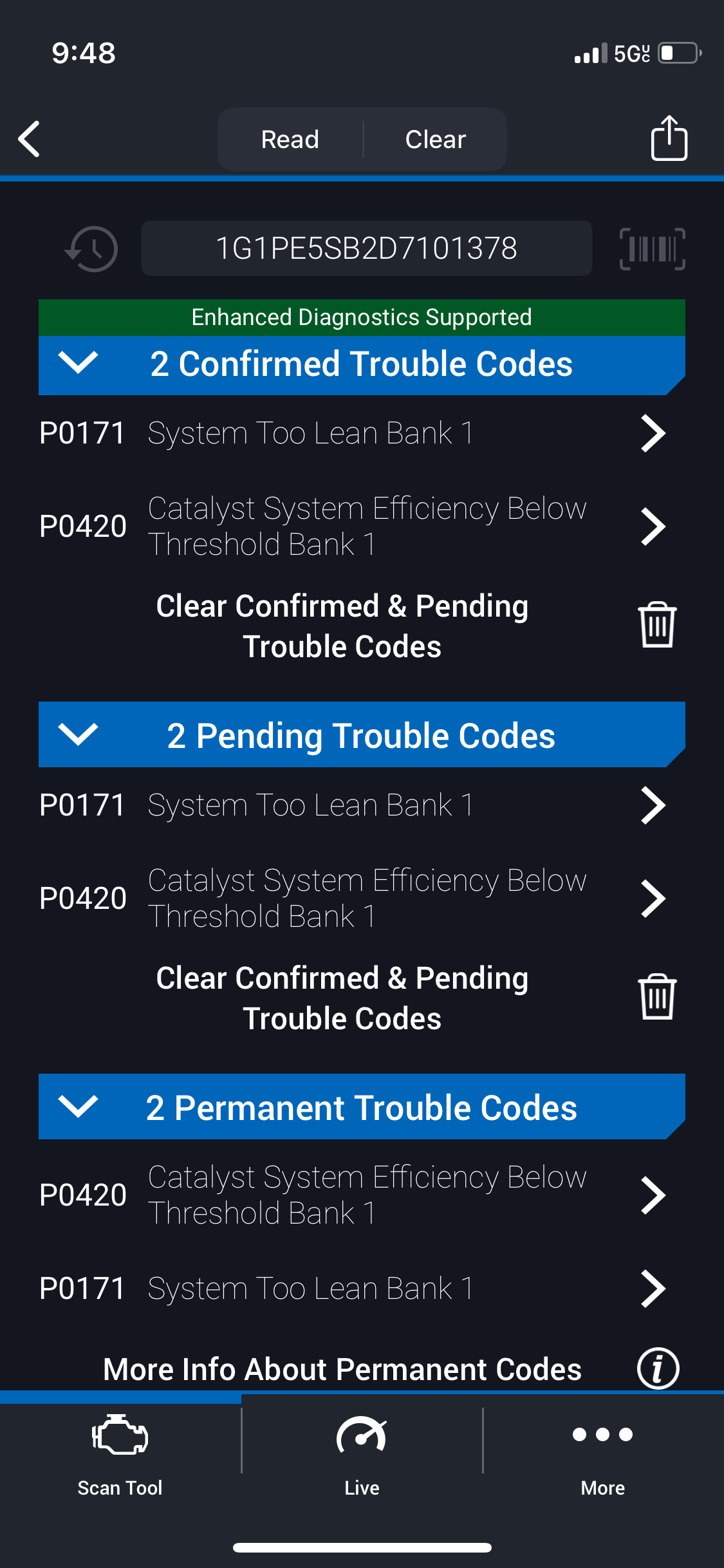Clear codes using trash under confirmed codes
This screenshot has height=1568, width=724.
pos(657,625)
